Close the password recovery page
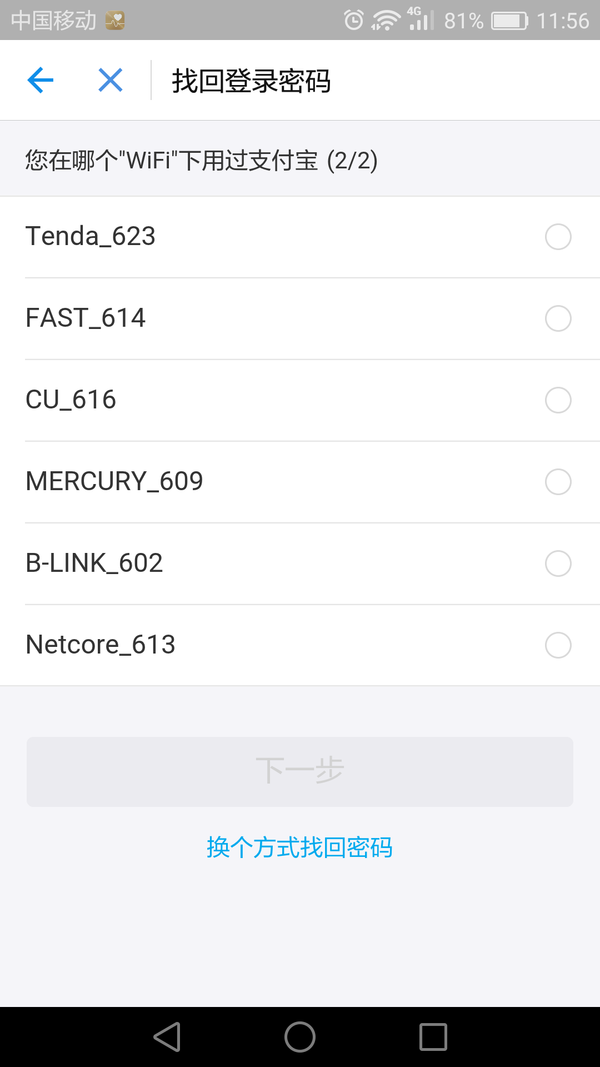The image size is (600, 1067). coord(110,80)
